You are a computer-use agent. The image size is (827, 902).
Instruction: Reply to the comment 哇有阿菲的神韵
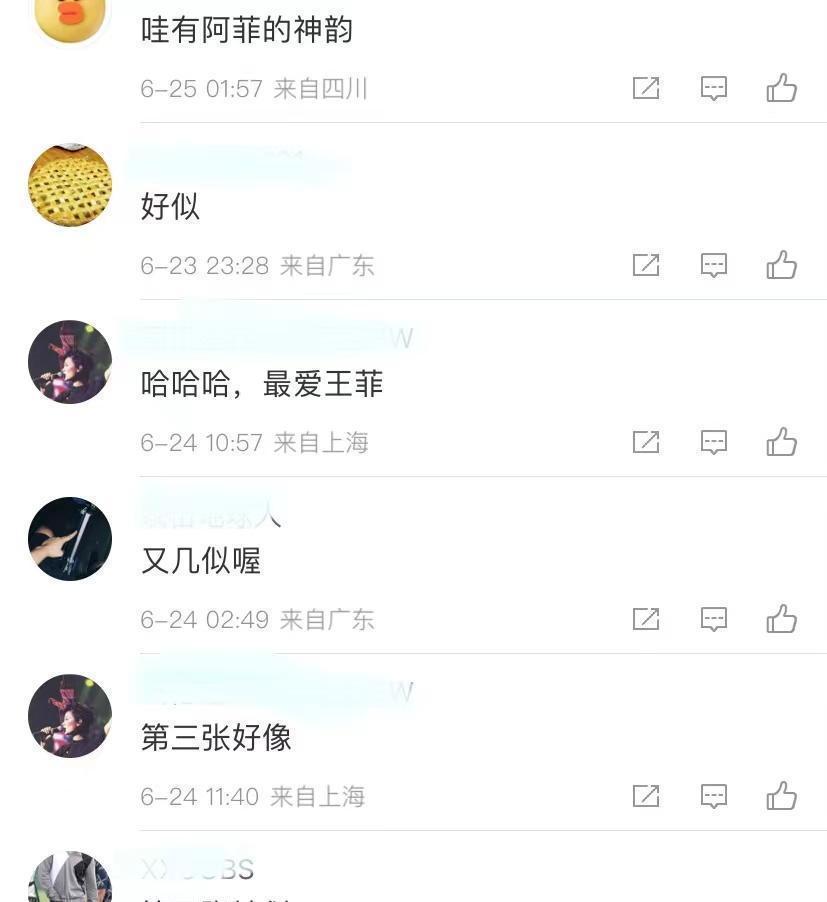coord(713,88)
